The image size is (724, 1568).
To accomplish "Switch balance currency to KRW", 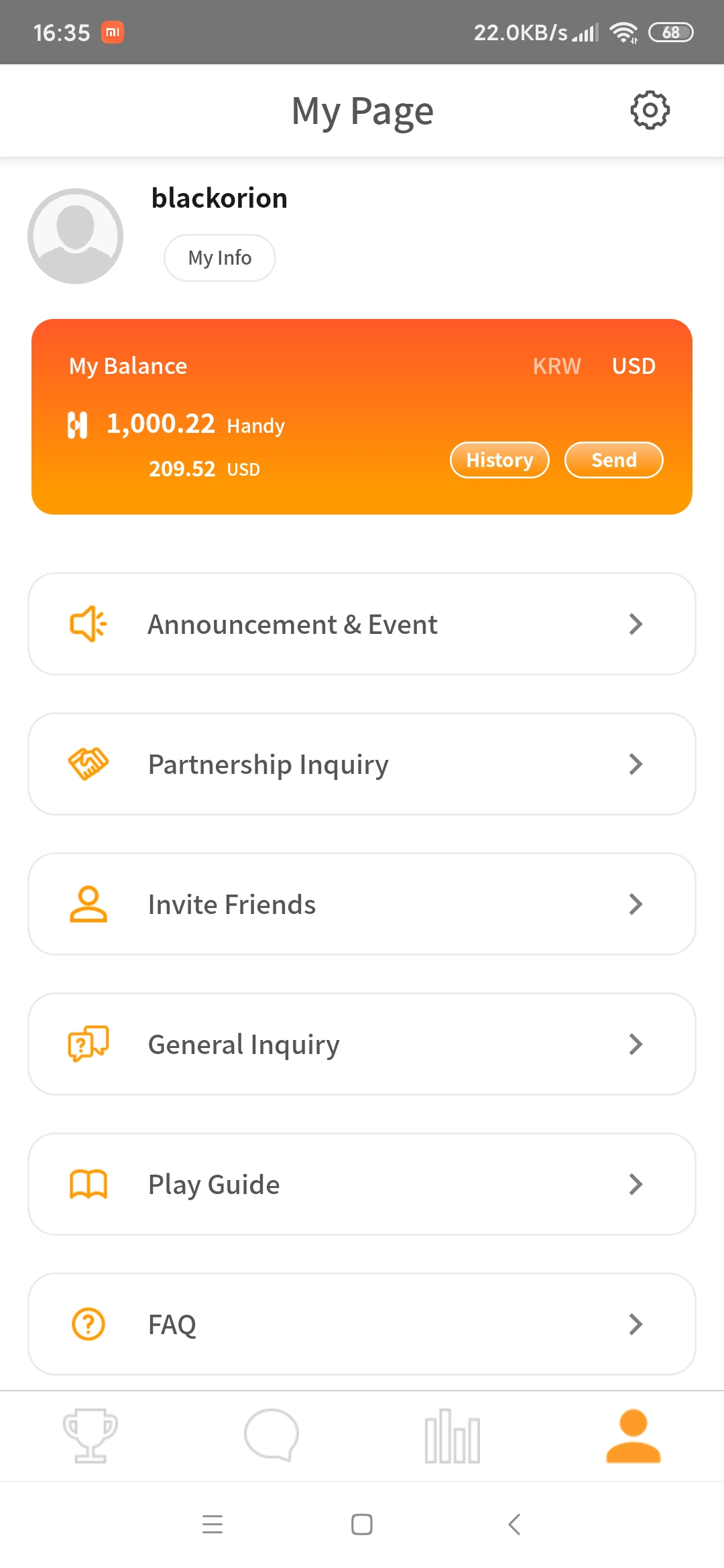I will pos(556,366).
